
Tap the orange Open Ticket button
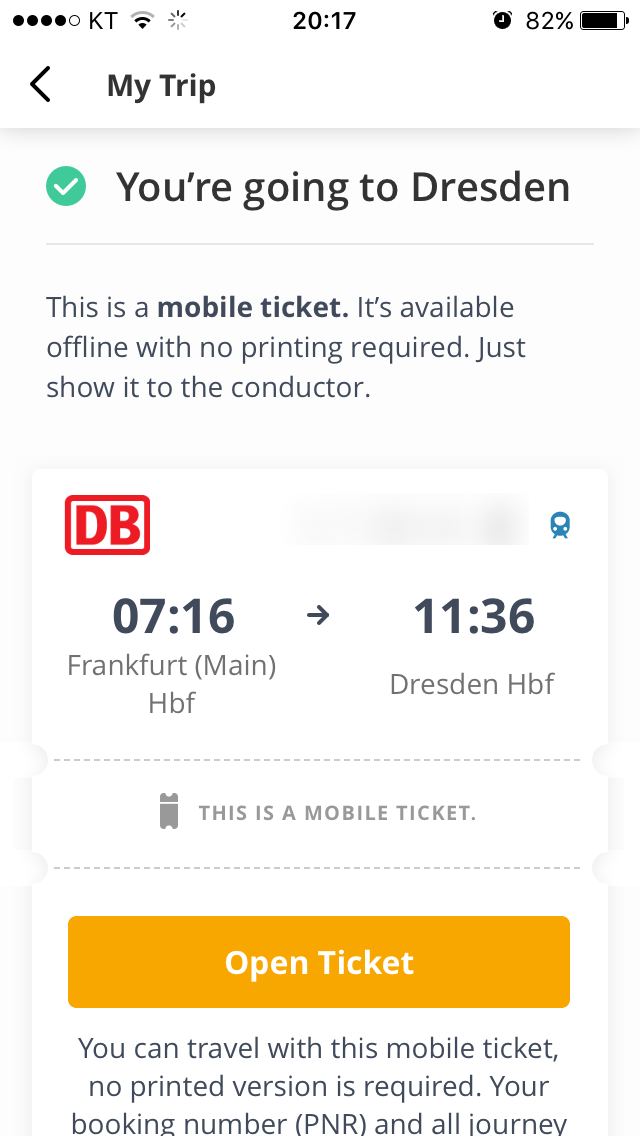(x=319, y=962)
